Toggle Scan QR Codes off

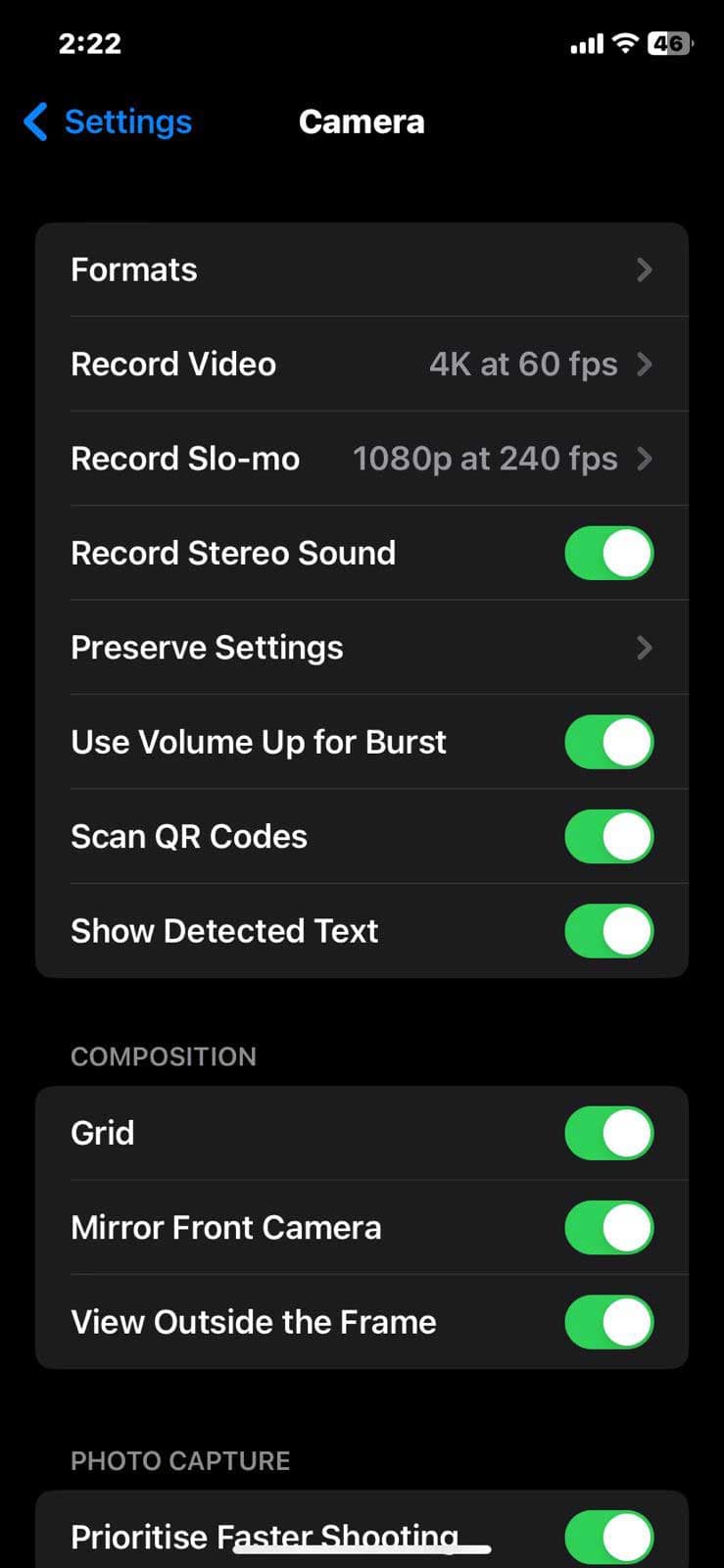pos(608,837)
